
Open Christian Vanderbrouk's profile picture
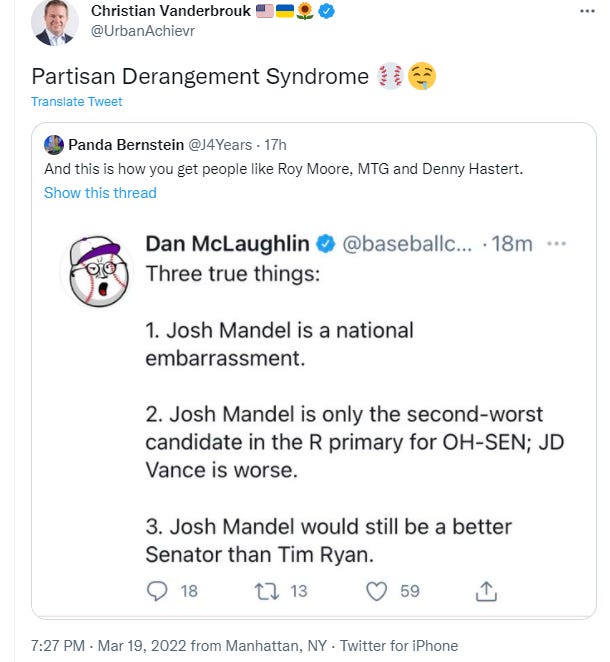tap(55, 24)
